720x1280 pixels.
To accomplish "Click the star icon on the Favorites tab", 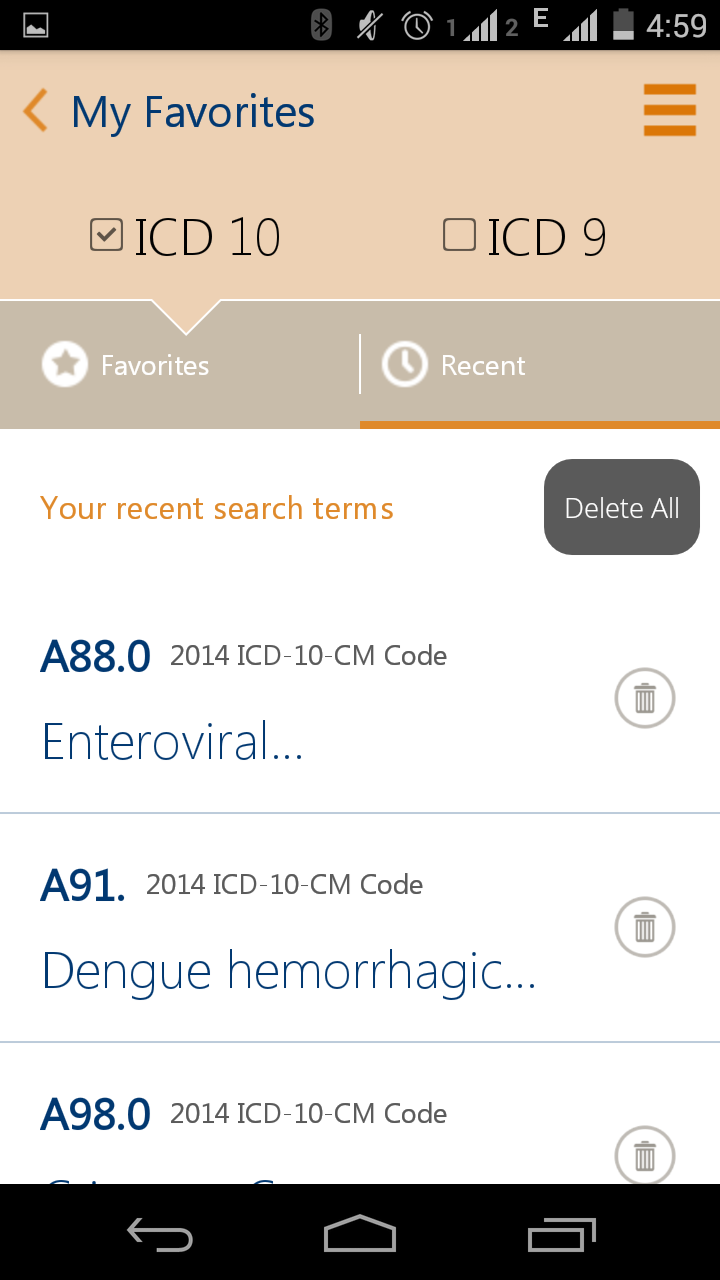I will [x=64, y=364].
